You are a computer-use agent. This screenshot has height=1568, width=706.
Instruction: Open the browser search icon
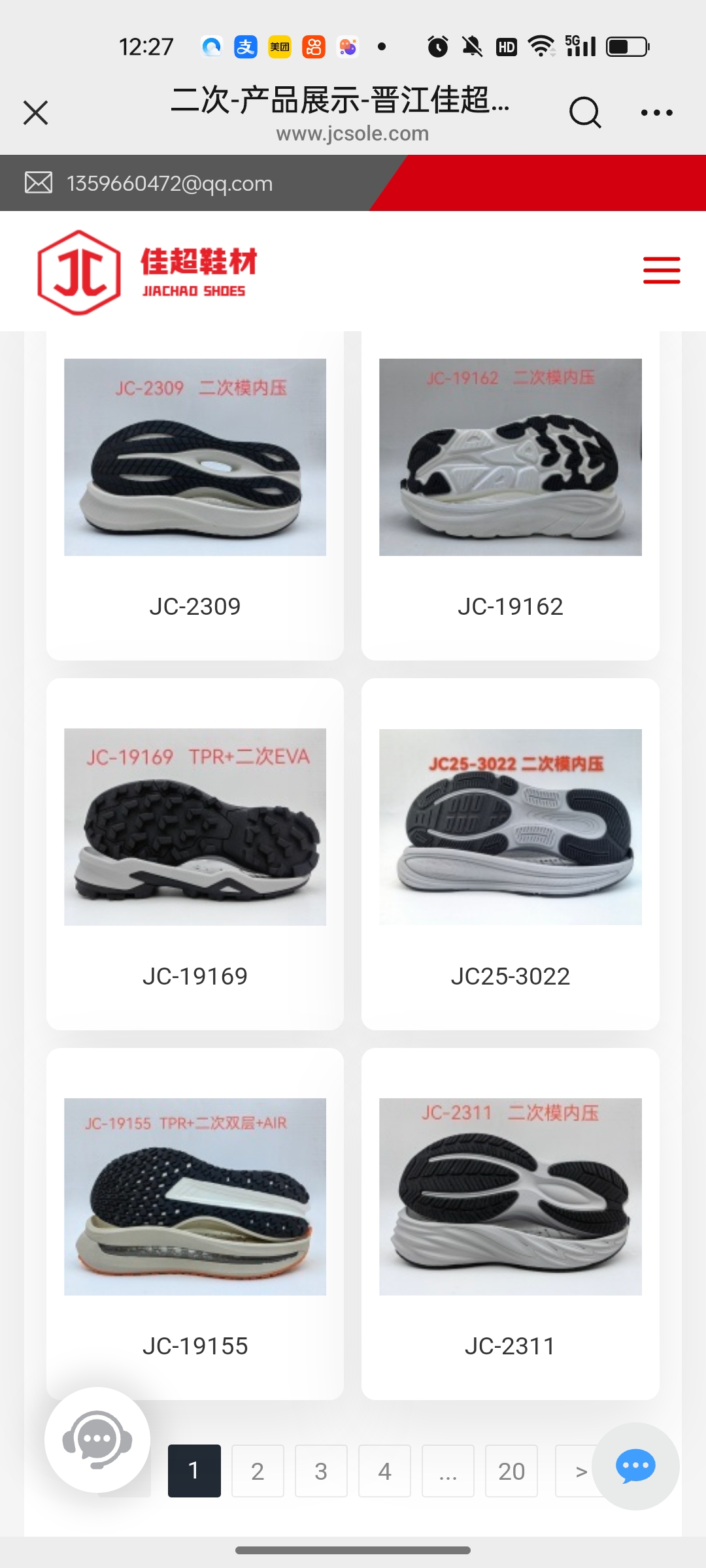coord(584,113)
